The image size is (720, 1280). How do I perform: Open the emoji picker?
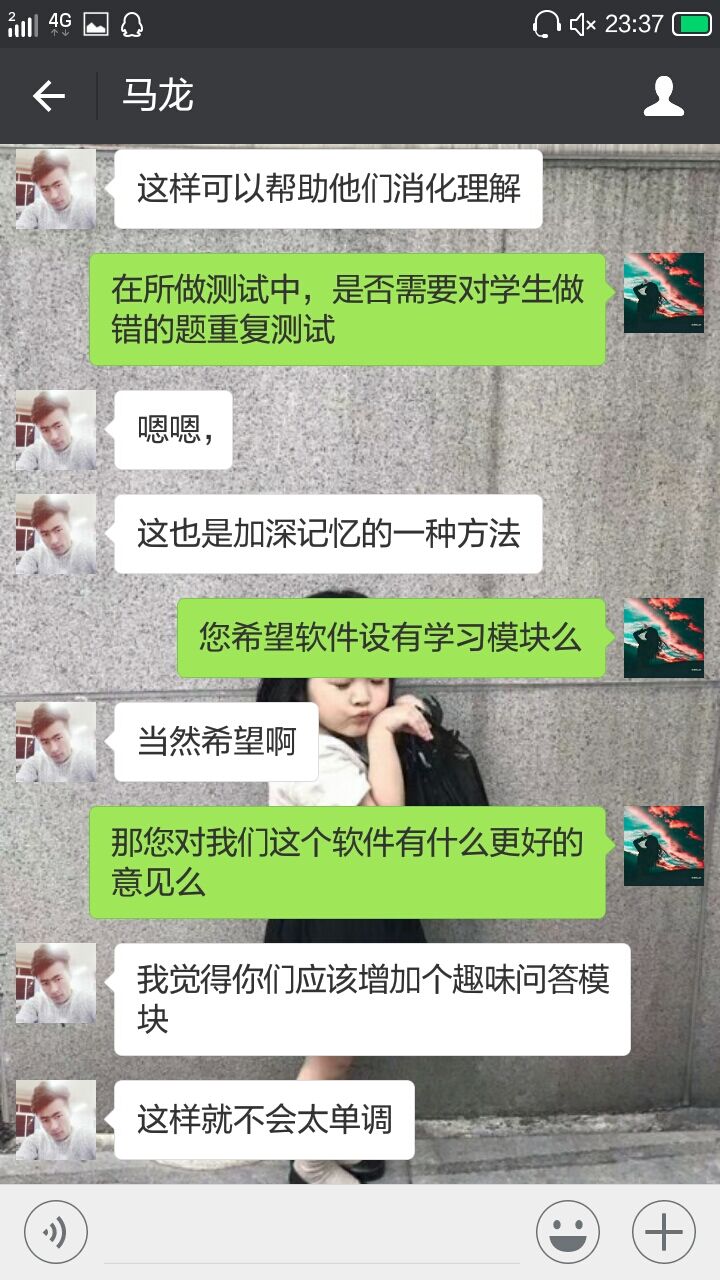pos(567,1232)
